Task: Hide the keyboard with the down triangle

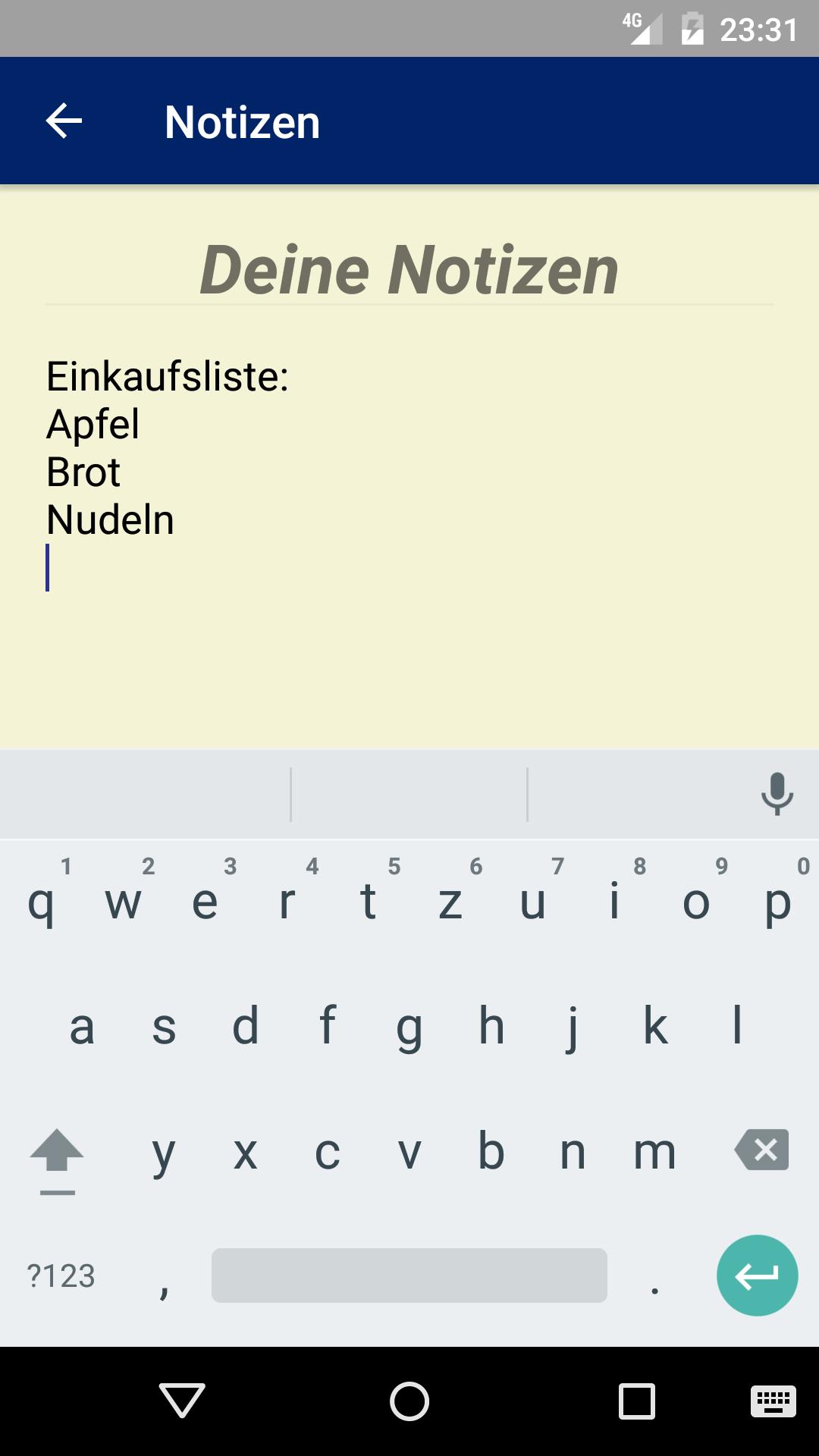Action: pos(182,1401)
